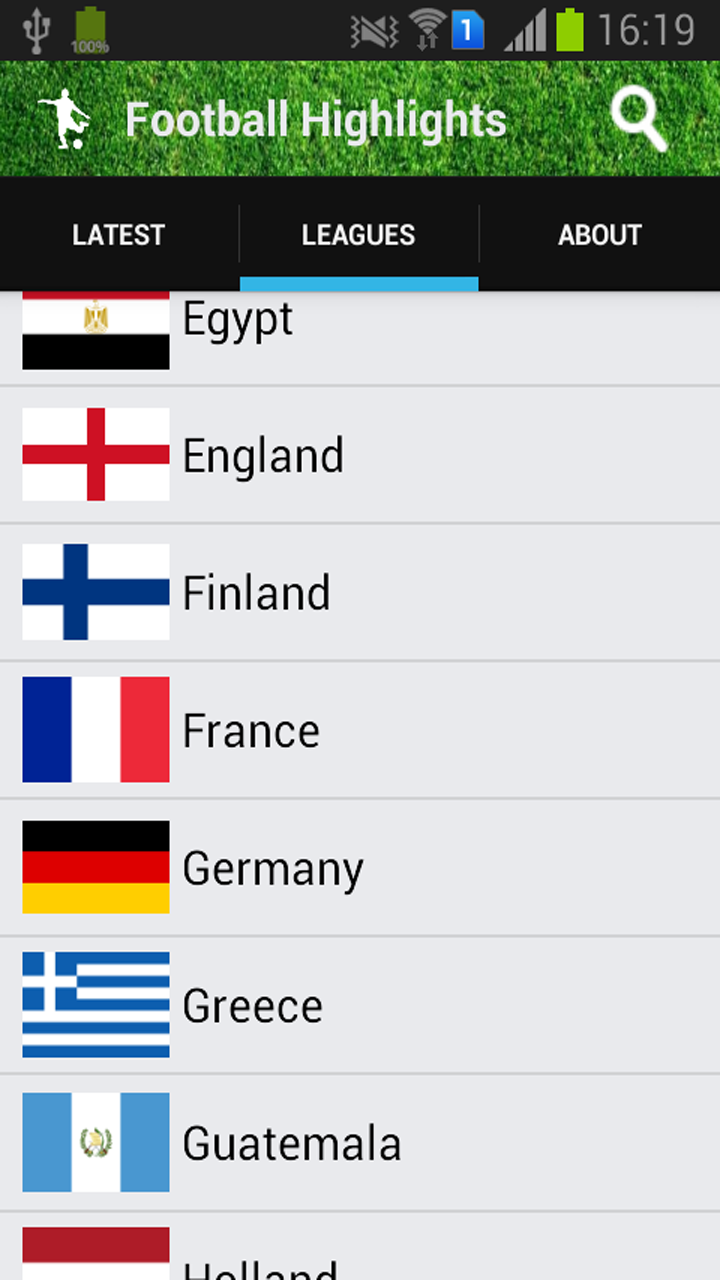Select Germany from the leagues list
This screenshot has width=720, height=1280.
[360, 867]
